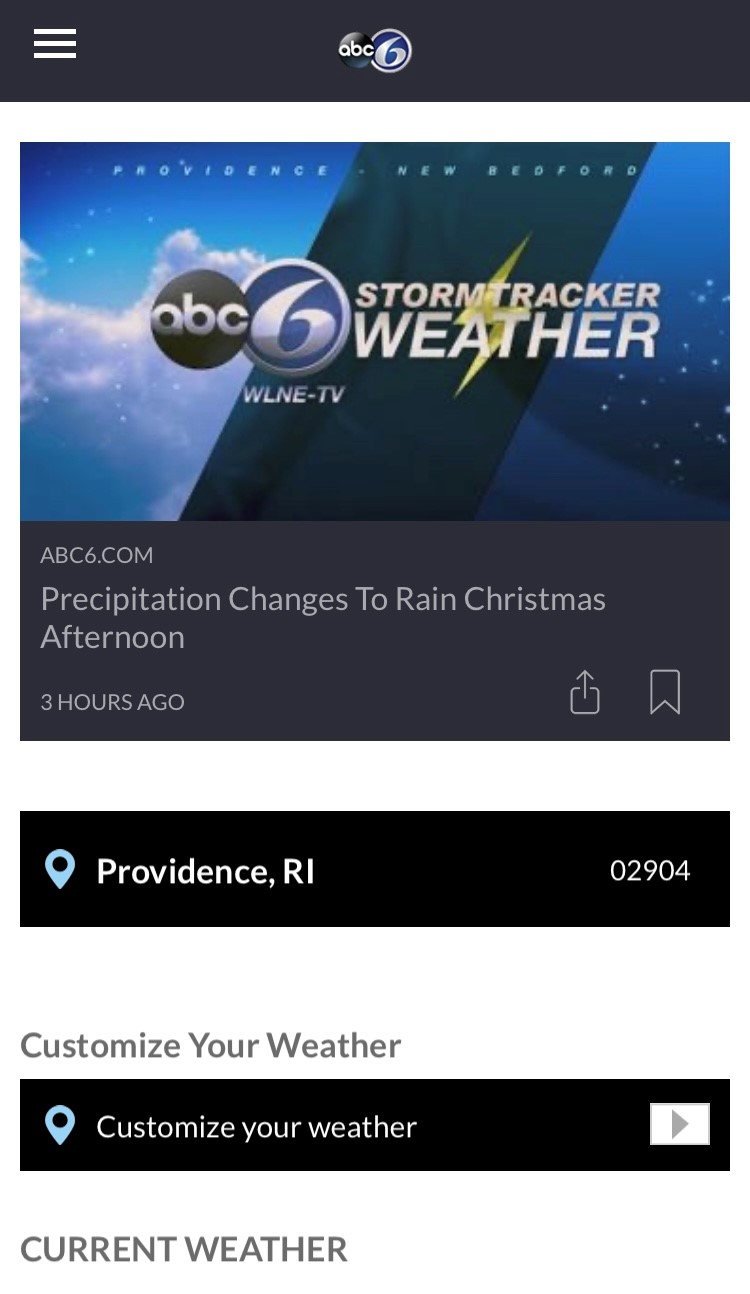Click the ABC 6 logo in the header
750x1294 pixels.
tap(374, 50)
